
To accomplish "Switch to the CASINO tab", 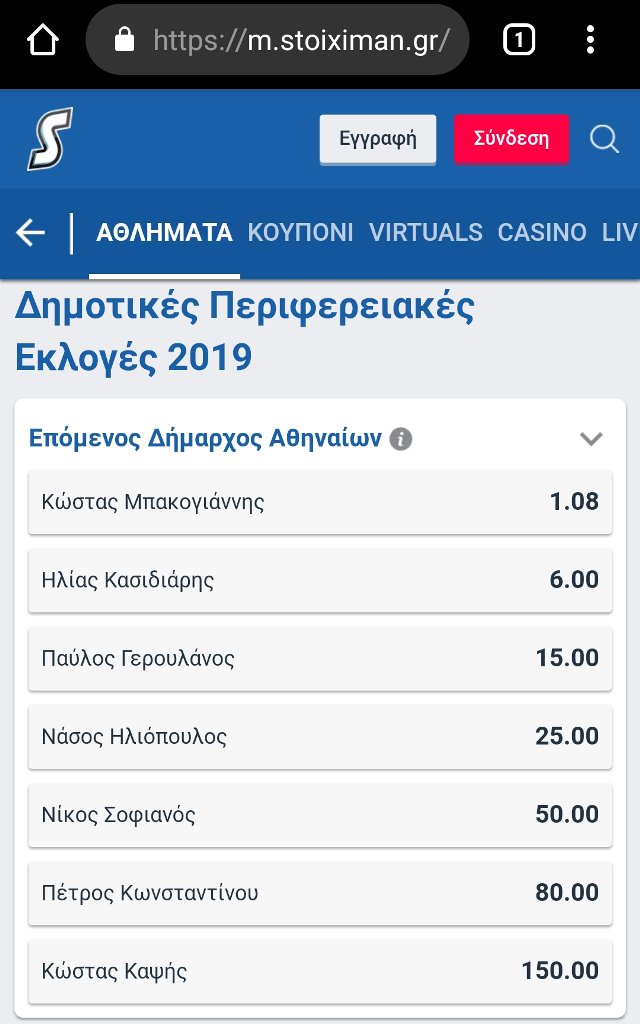I will pos(542,232).
